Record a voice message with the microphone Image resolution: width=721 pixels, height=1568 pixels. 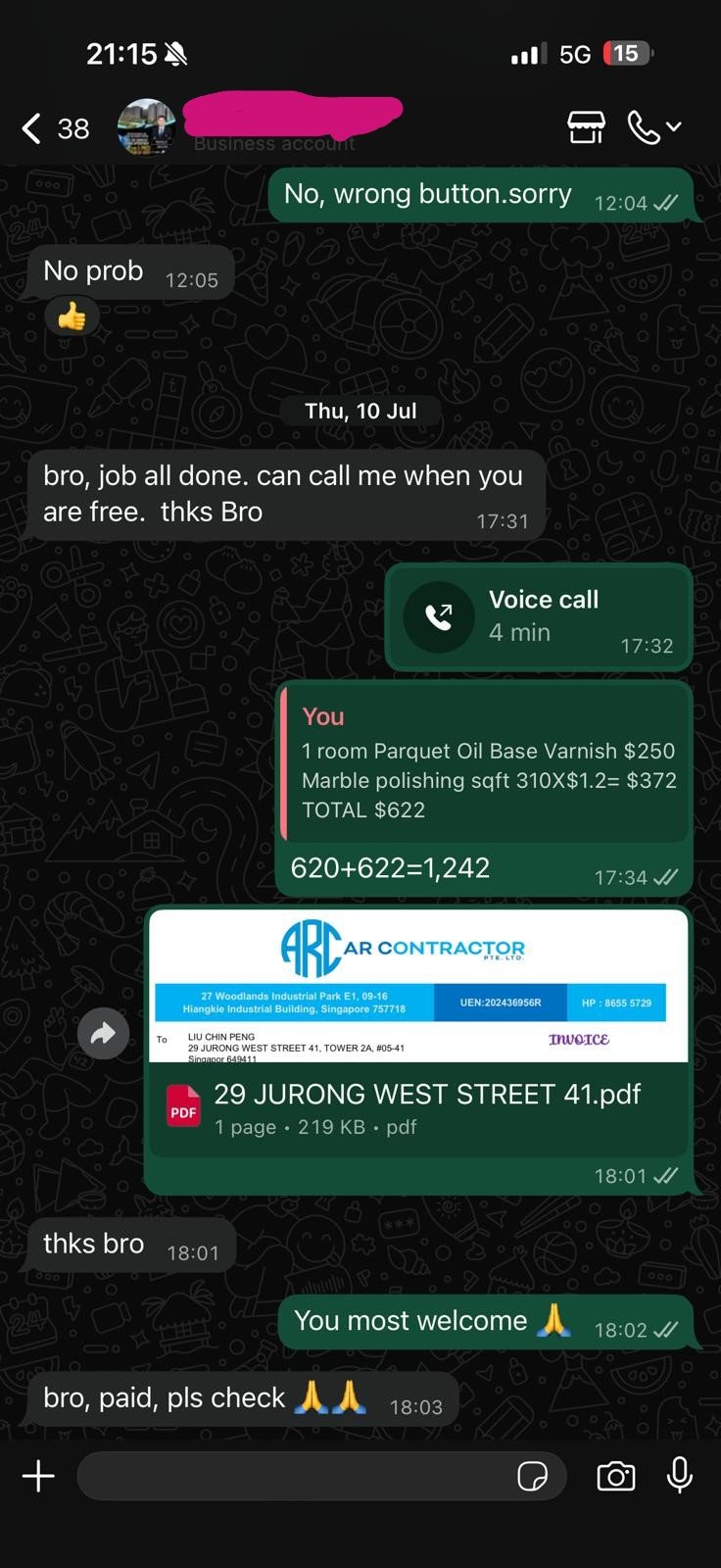coord(679,1476)
